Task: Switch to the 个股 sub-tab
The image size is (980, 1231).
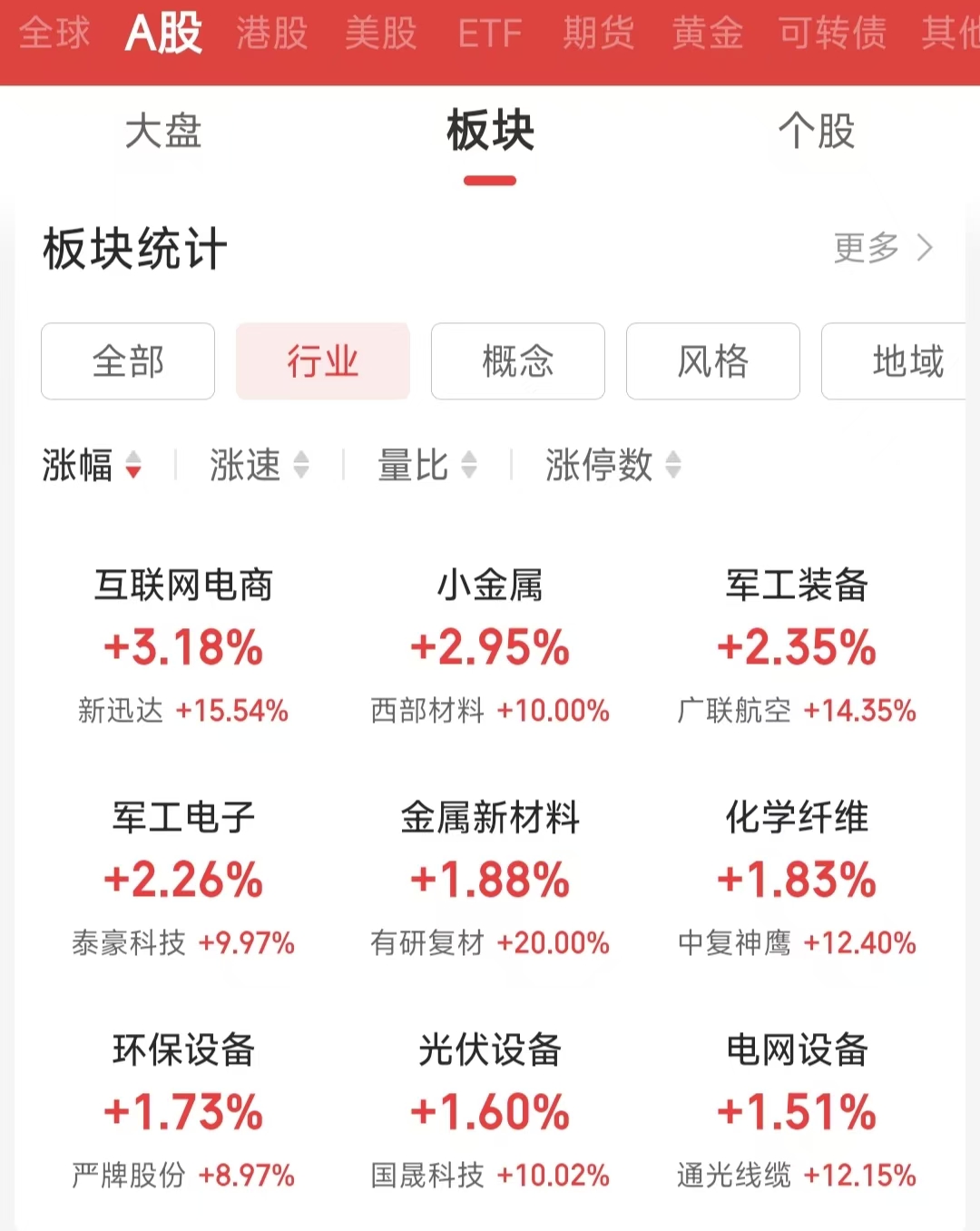Action: (x=816, y=132)
